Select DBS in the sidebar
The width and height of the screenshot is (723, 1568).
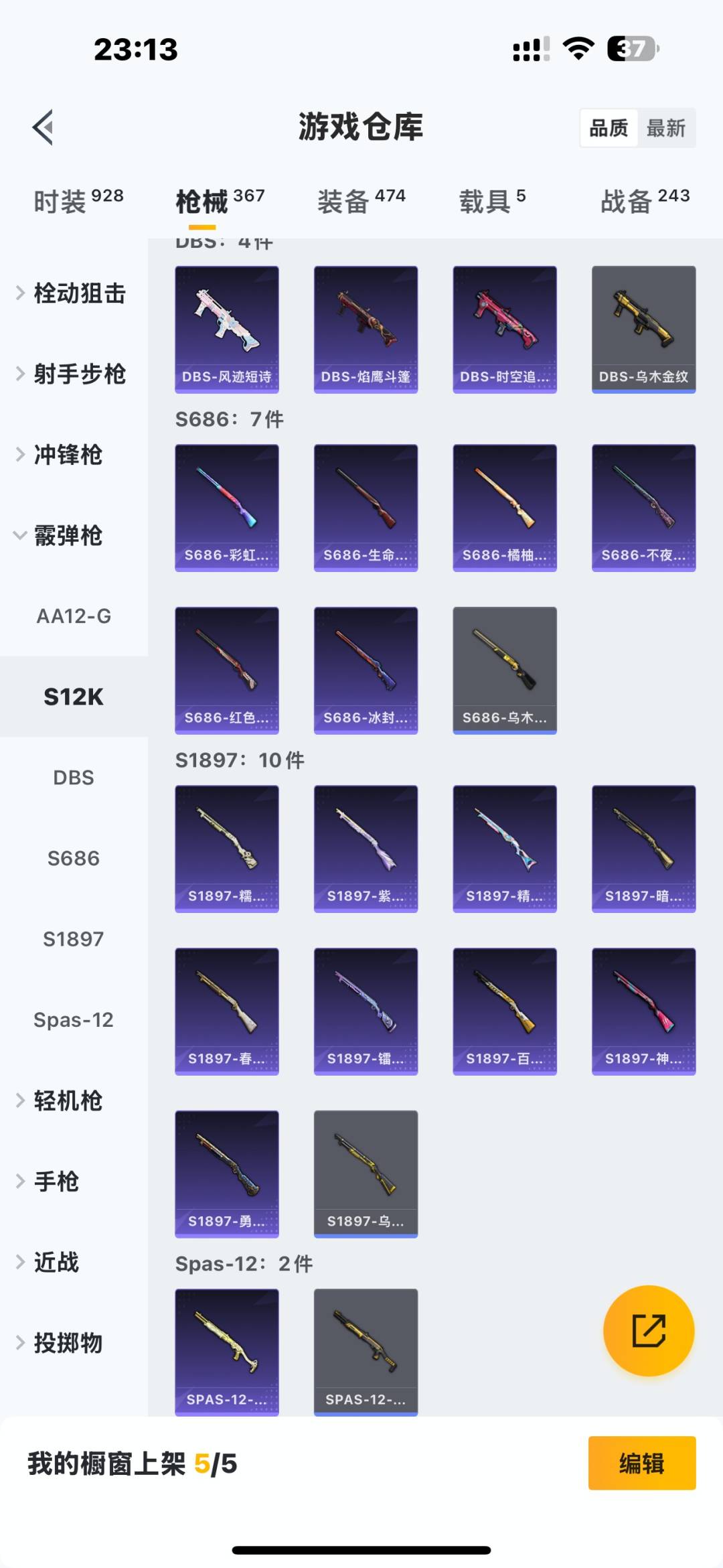[74, 777]
